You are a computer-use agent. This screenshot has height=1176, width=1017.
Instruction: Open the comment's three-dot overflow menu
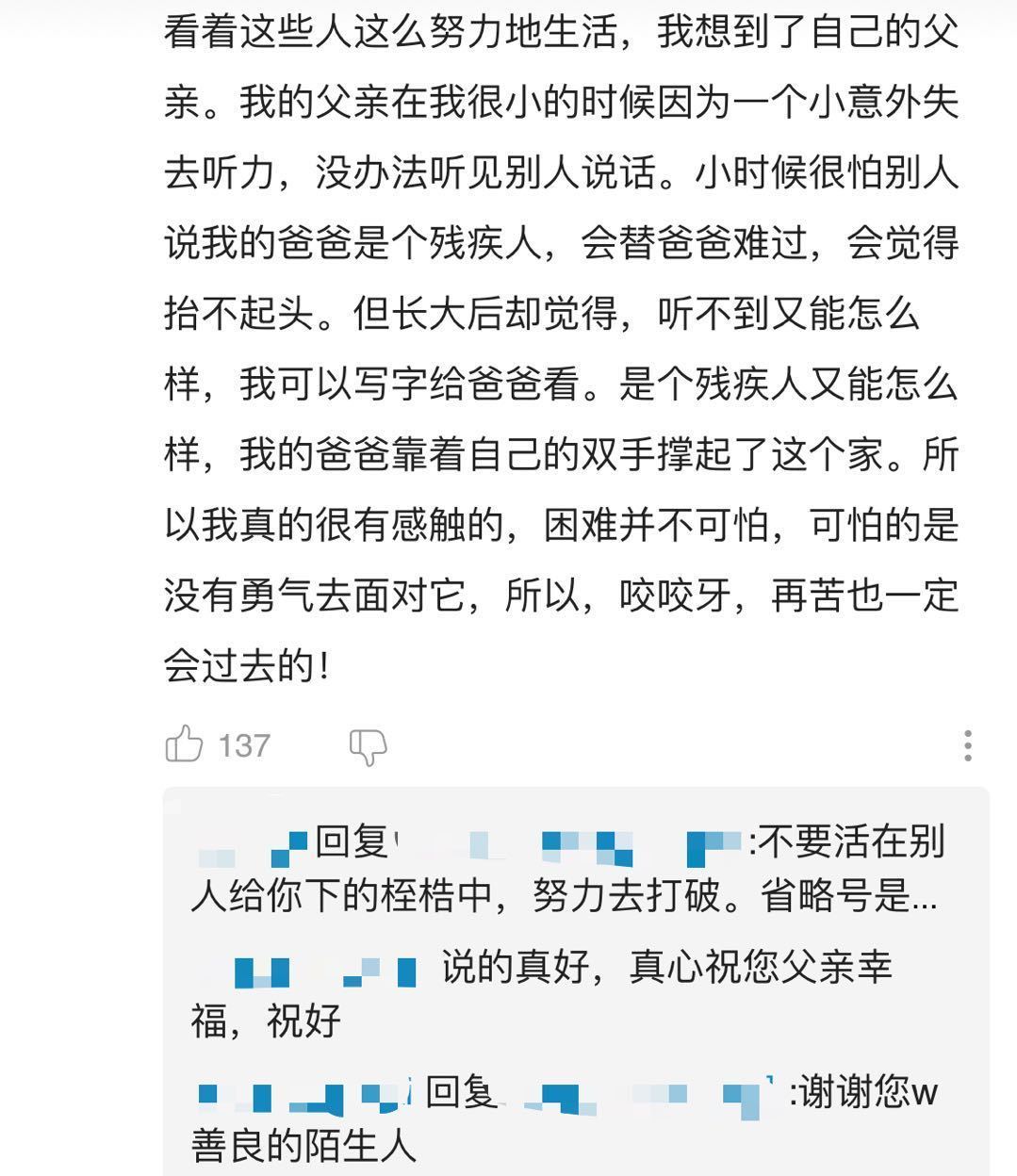[x=967, y=744]
